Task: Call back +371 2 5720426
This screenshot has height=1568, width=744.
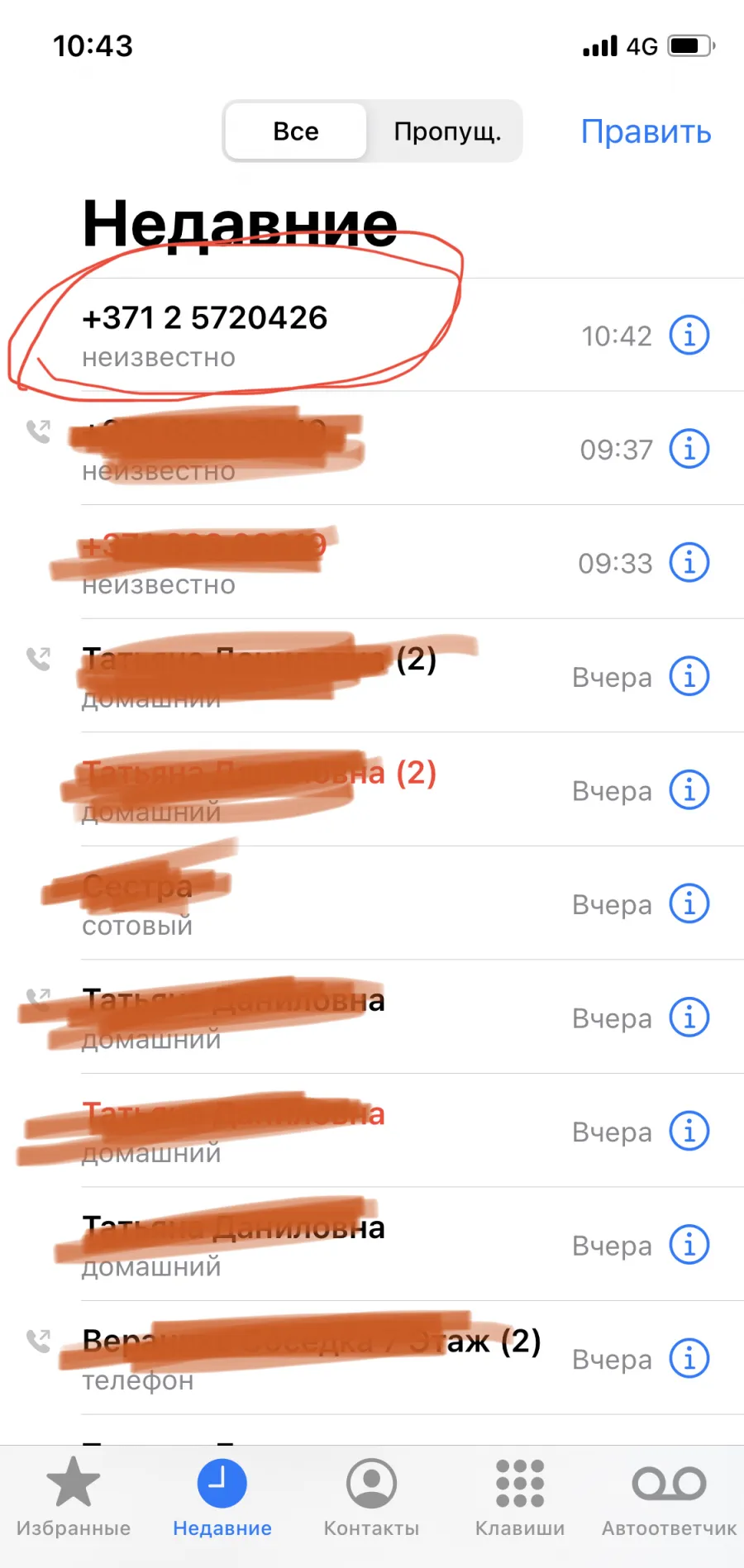Action: coord(331,335)
